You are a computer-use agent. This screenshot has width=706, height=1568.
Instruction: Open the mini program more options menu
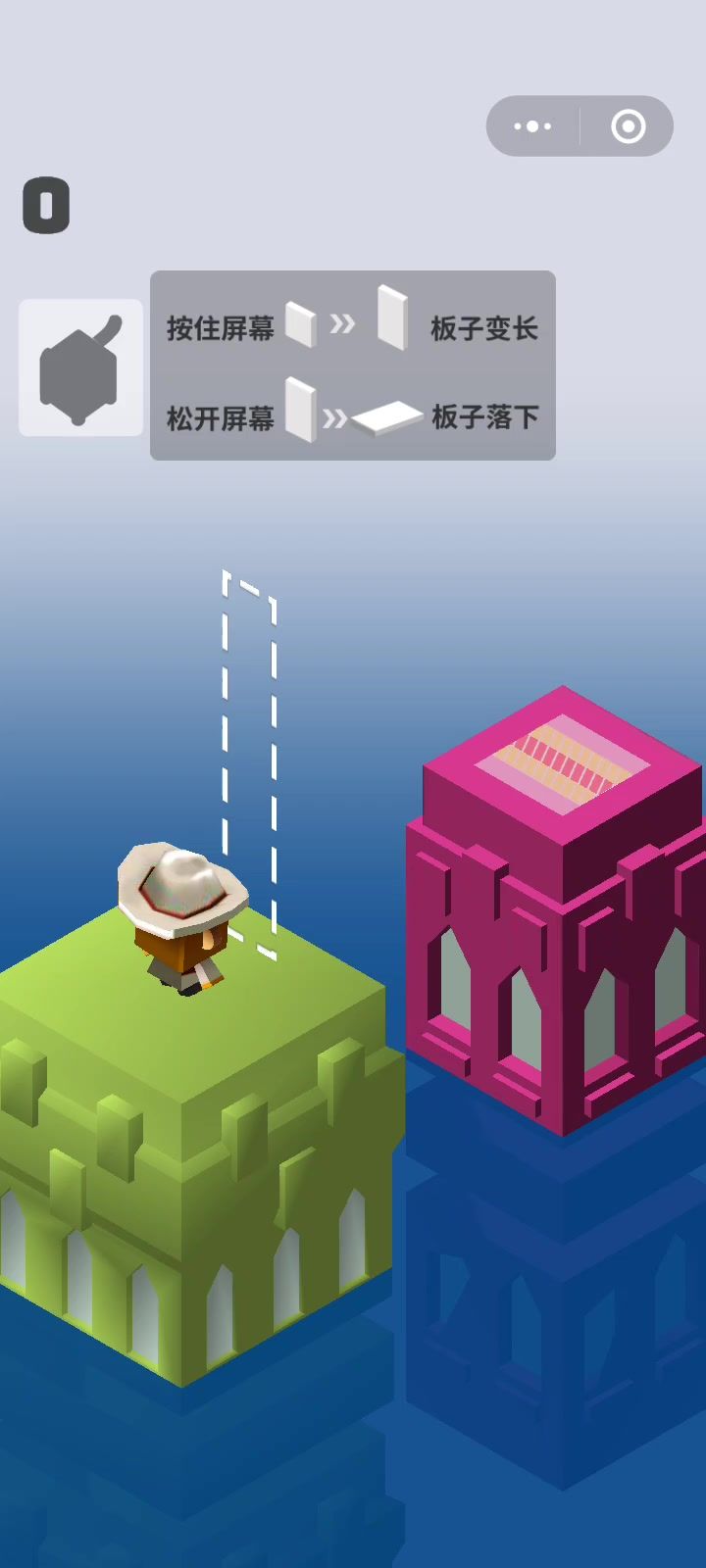(x=532, y=126)
